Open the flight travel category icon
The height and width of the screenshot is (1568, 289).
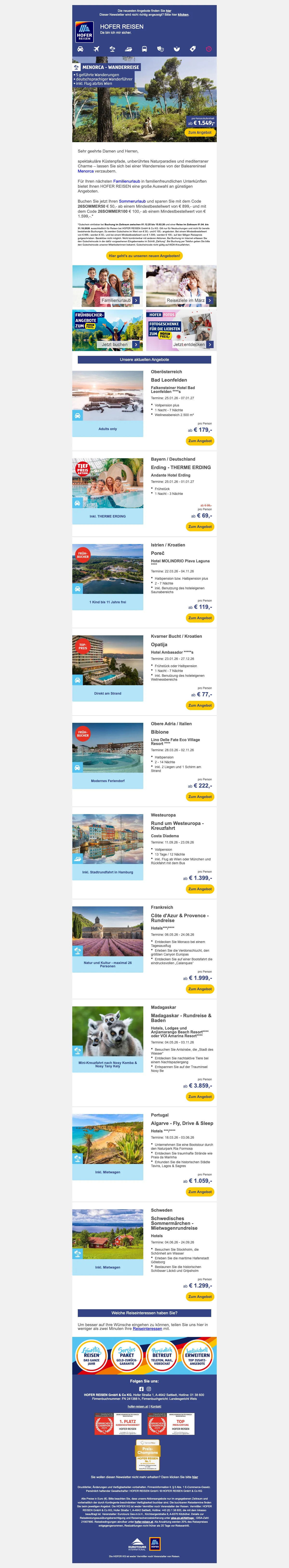coord(96,49)
